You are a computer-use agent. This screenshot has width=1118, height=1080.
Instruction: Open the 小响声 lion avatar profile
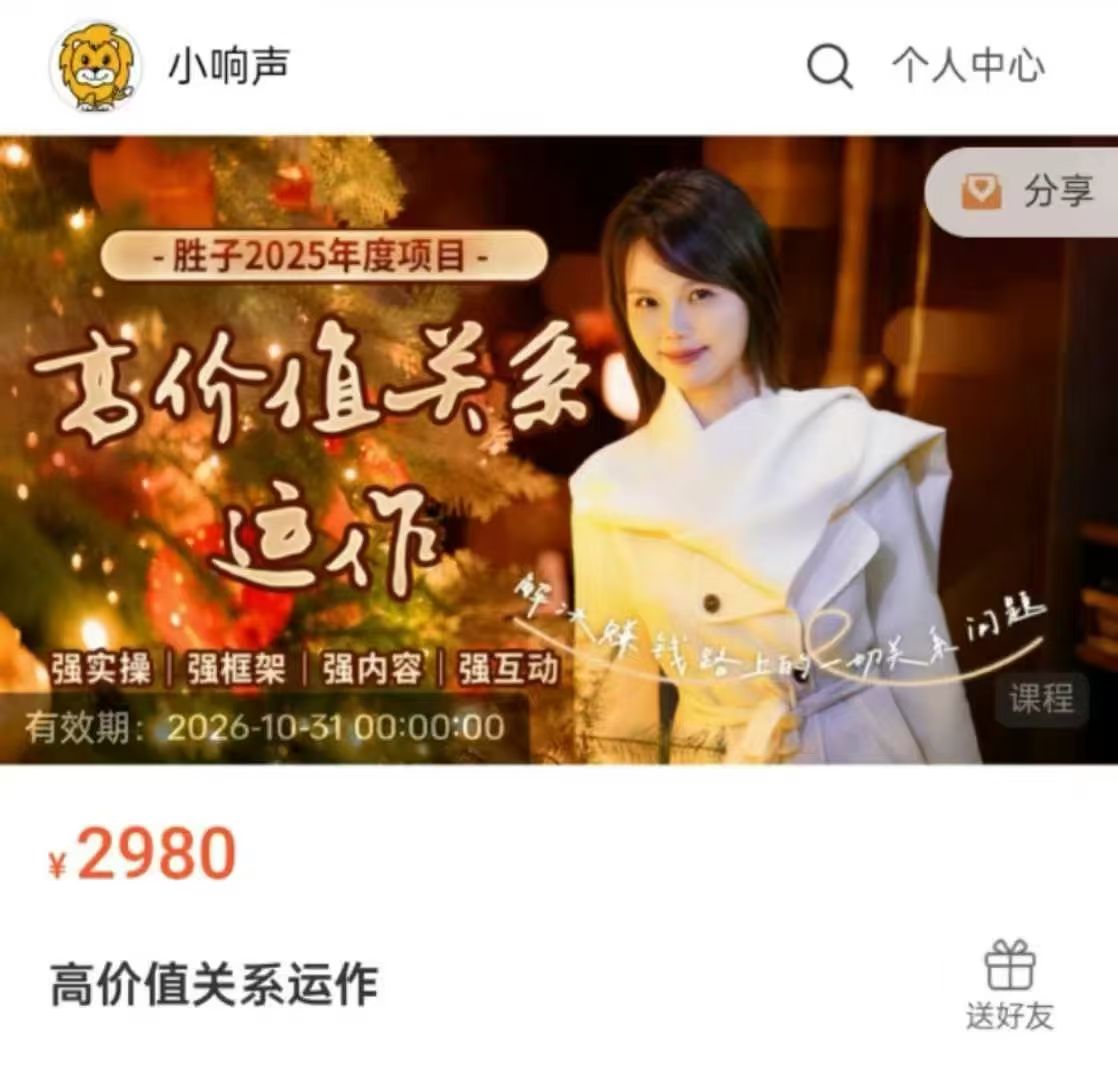pos(96,67)
